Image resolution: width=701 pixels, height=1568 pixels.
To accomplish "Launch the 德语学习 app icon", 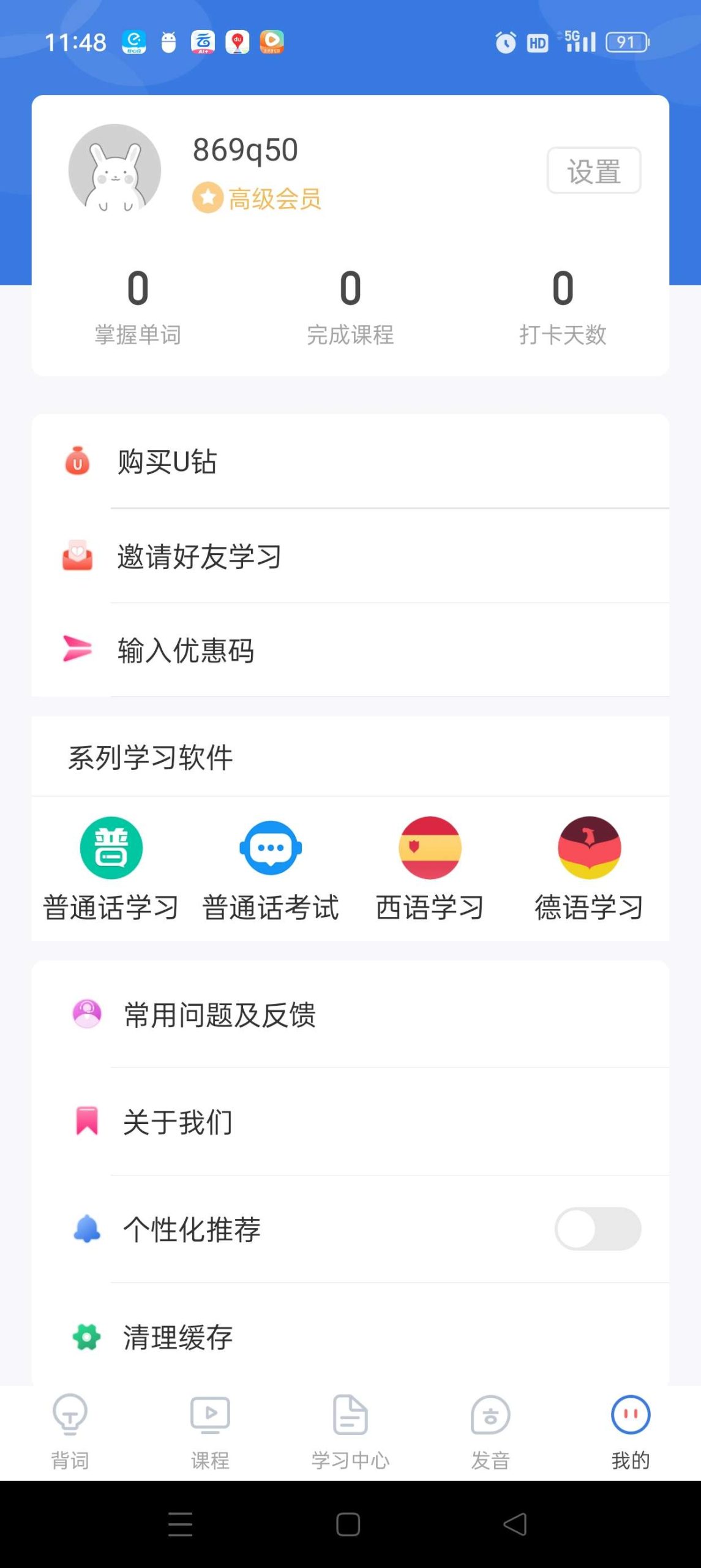I will pos(589,848).
